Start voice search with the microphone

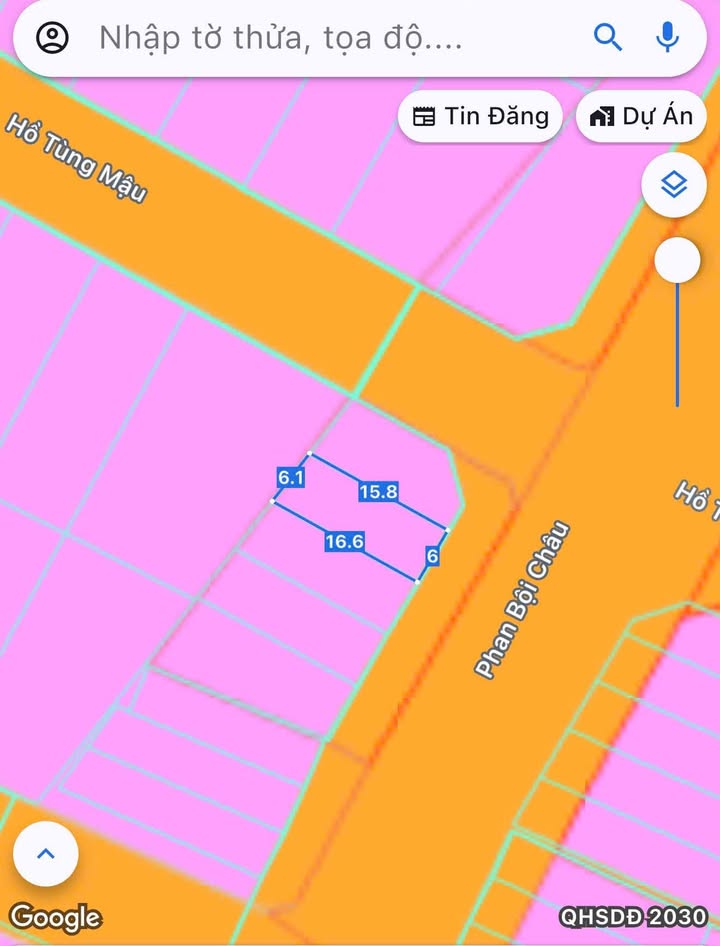click(667, 38)
